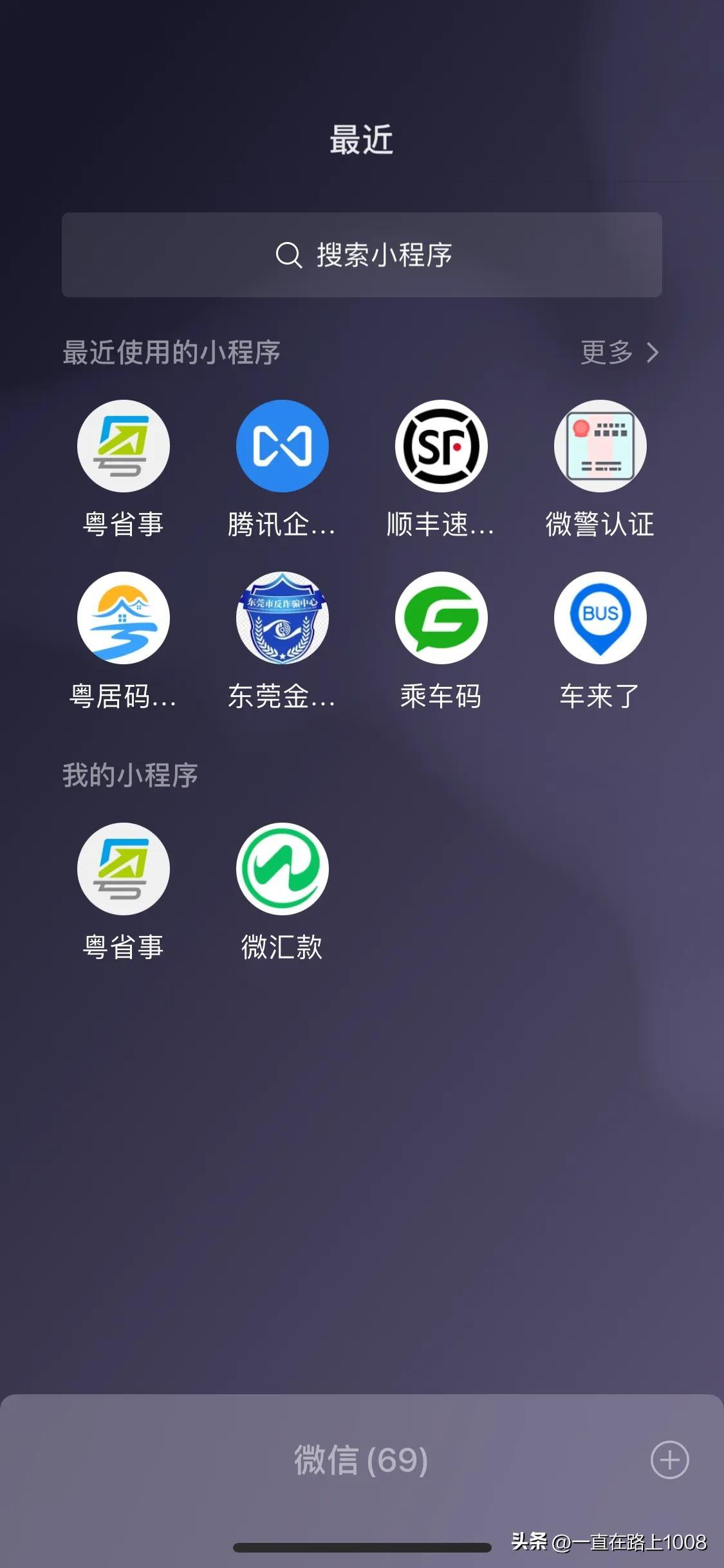Open 粤省事 under 最近使用的小程序
This screenshot has width=724, height=1568.
(x=124, y=446)
